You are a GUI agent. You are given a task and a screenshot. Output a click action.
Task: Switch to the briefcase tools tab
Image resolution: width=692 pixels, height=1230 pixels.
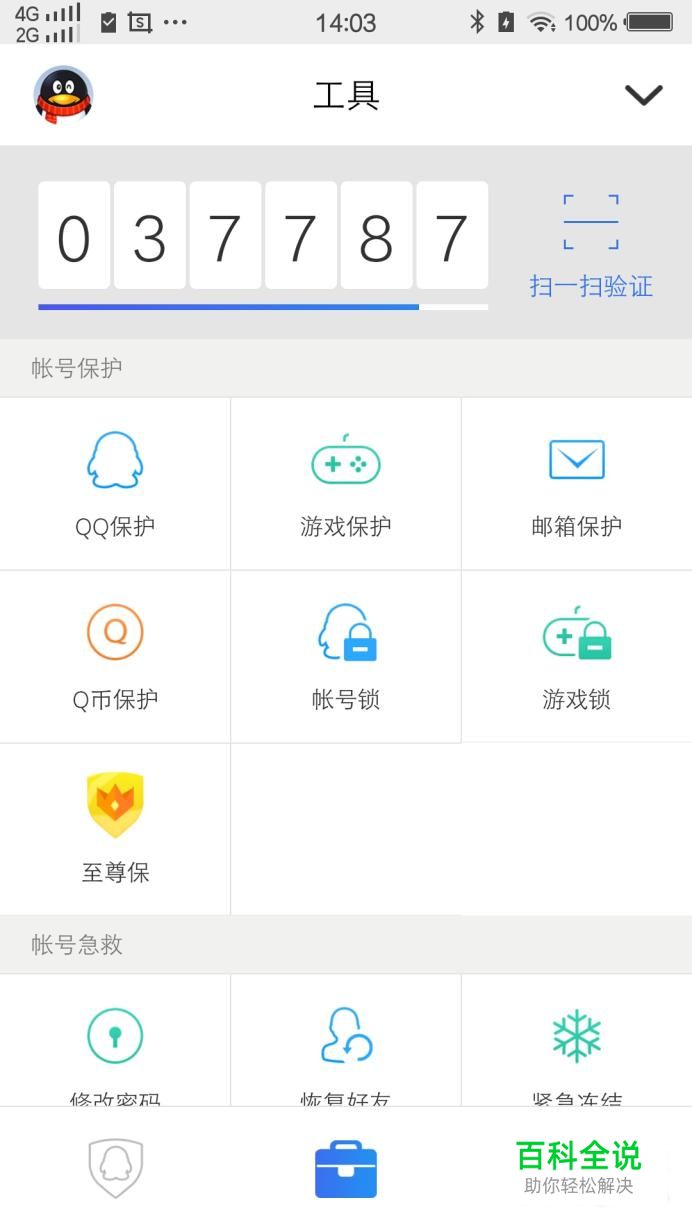[346, 1168]
